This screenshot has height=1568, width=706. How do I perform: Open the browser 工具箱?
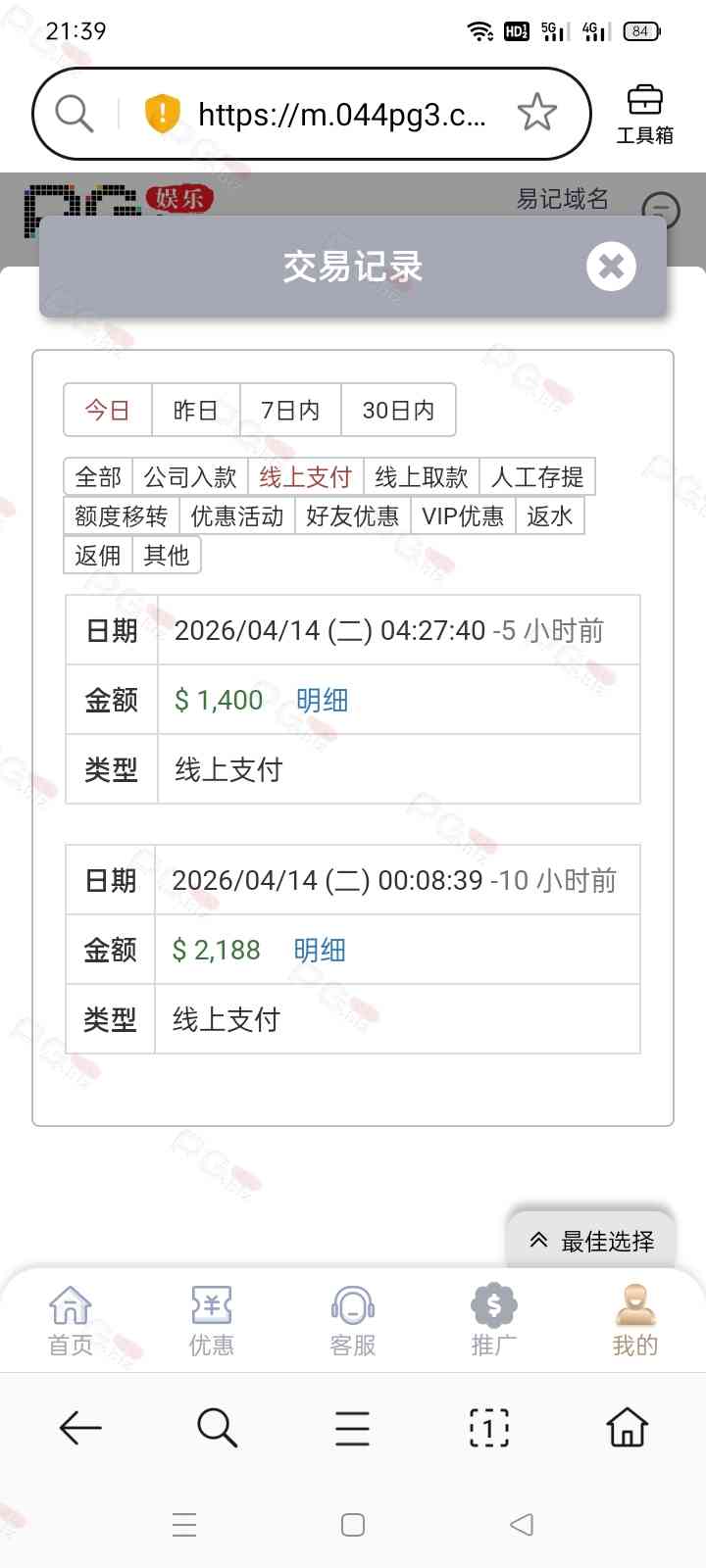coord(644,115)
